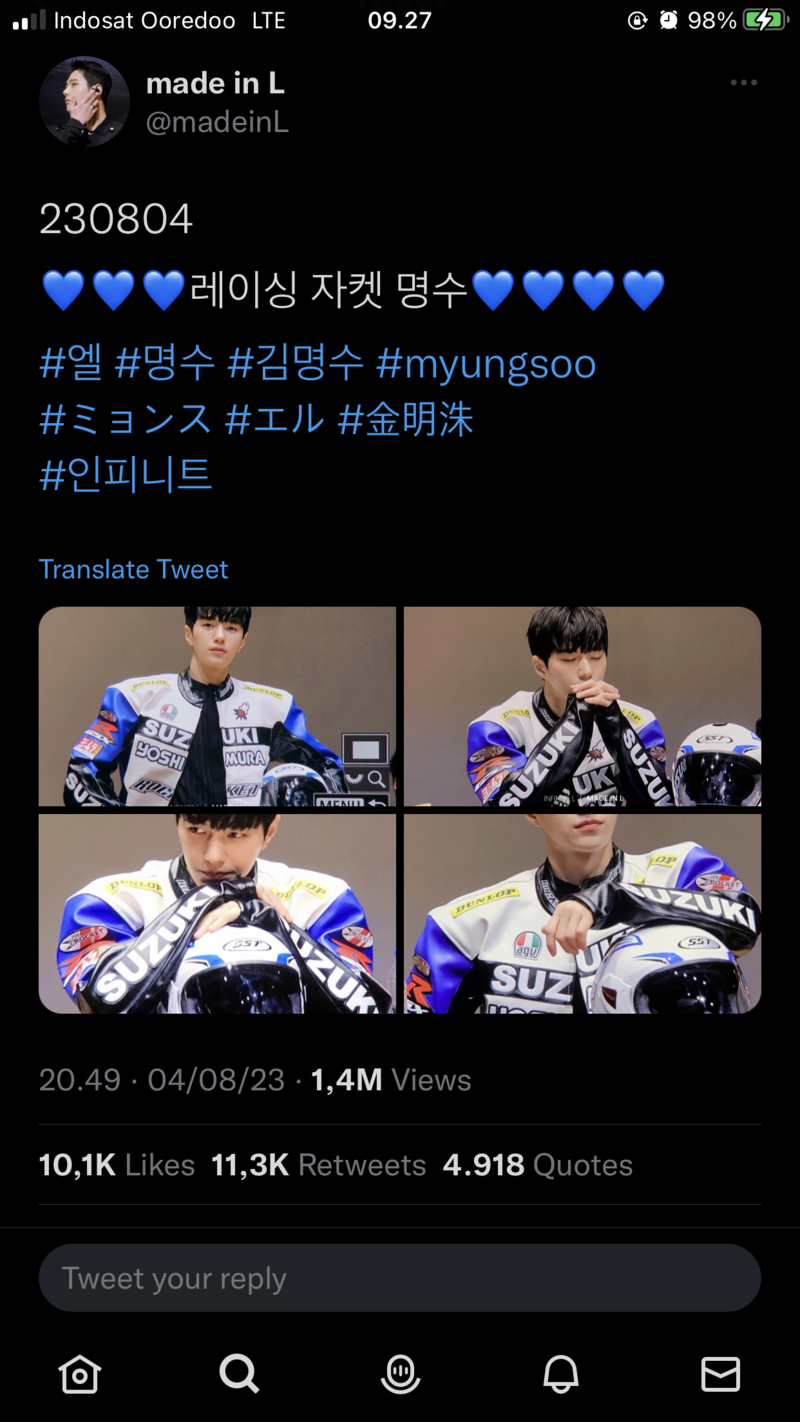800x1422 pixels.
Task: Open the 11,3K Retweets list
Action: pos(318,1165)
